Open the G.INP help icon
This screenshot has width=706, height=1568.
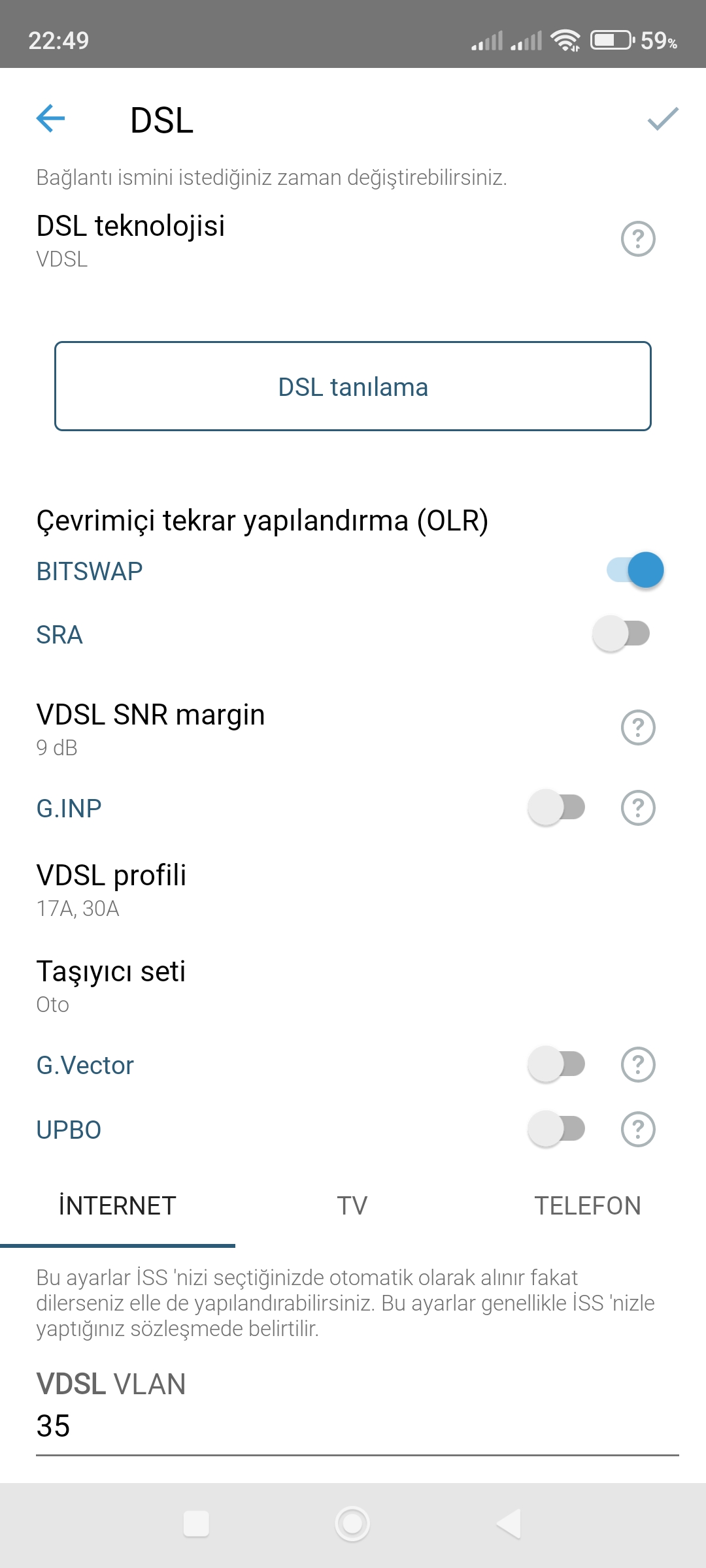point(638,808)
